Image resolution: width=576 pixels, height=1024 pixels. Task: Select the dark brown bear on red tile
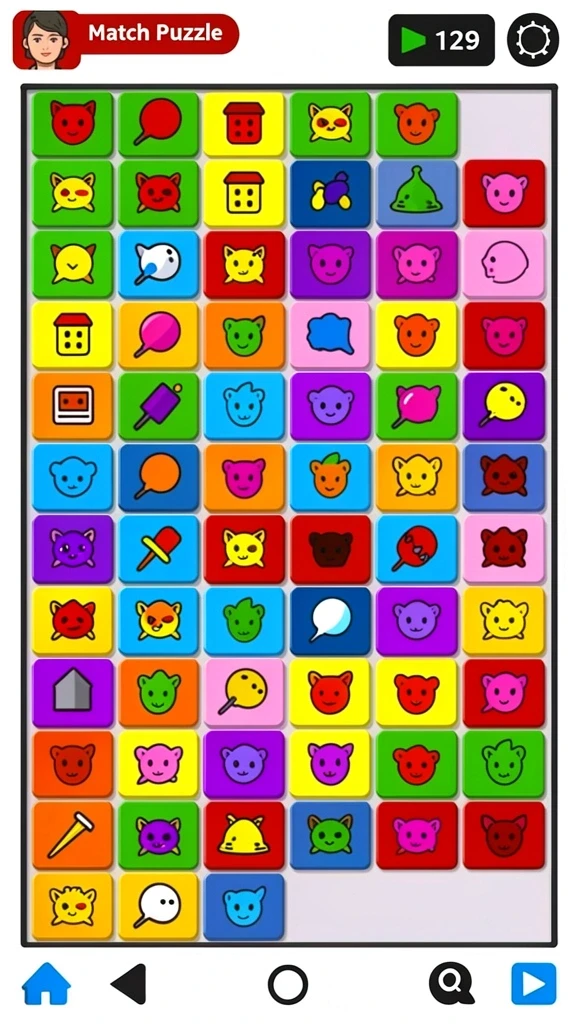[330, 549]
